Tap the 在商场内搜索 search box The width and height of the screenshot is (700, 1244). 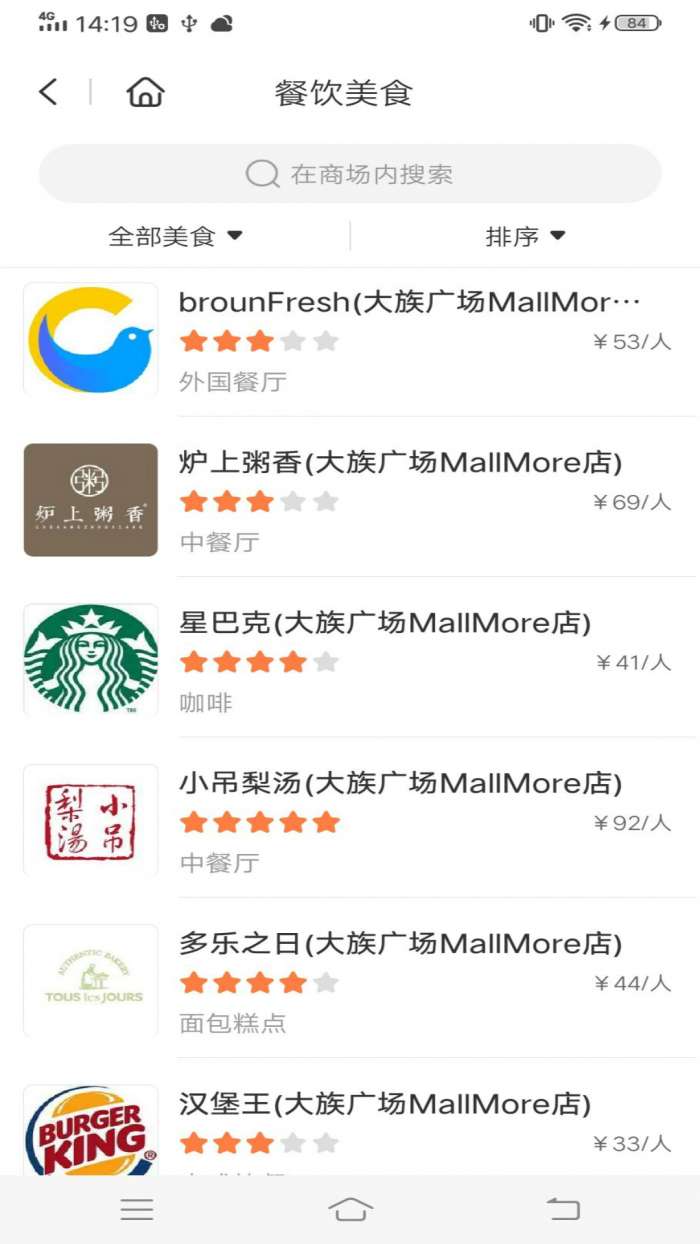(350, 174)
